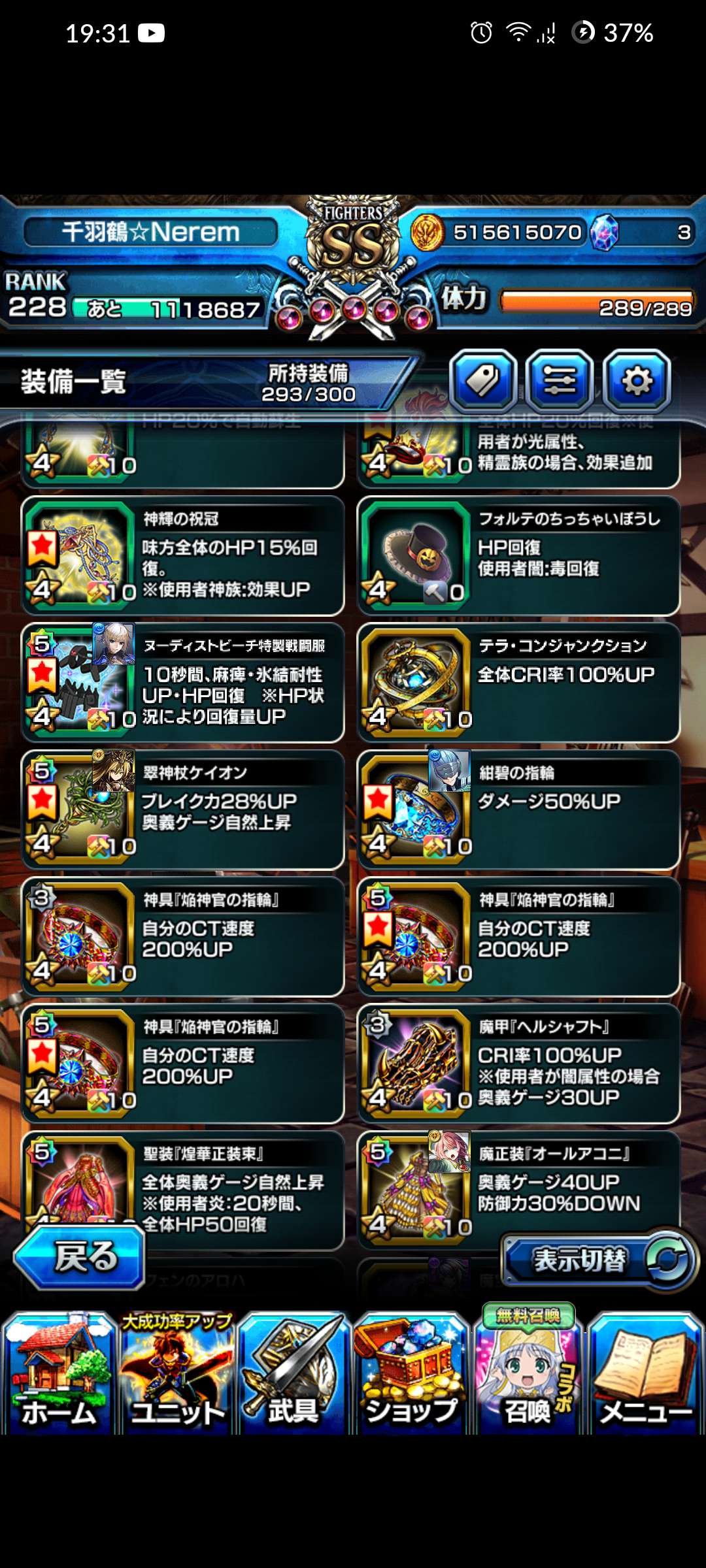Select the 神輝の祝冠 equipment card

(183, 556)
